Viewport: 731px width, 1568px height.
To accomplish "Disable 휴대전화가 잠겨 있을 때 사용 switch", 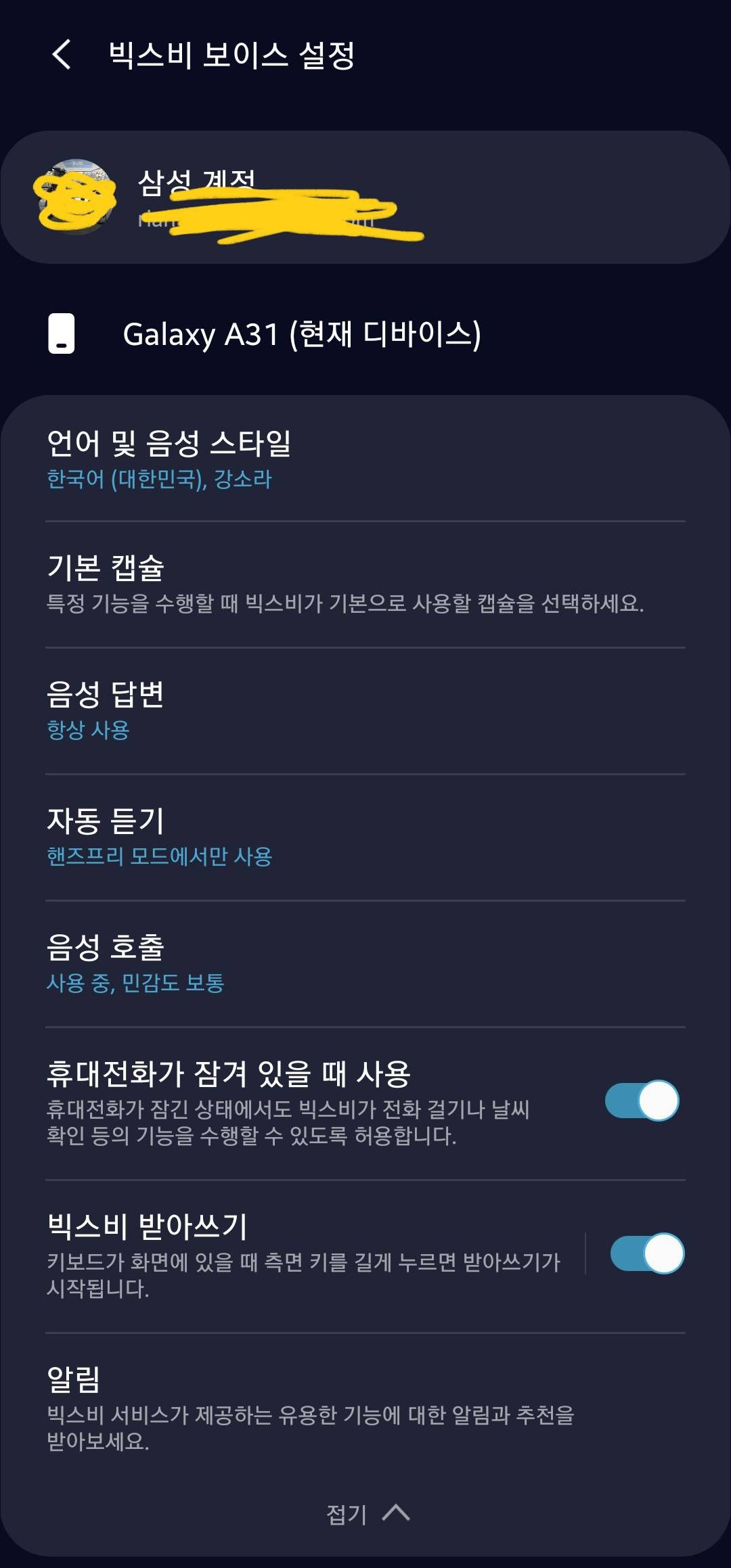I will tap(642, 1101).
